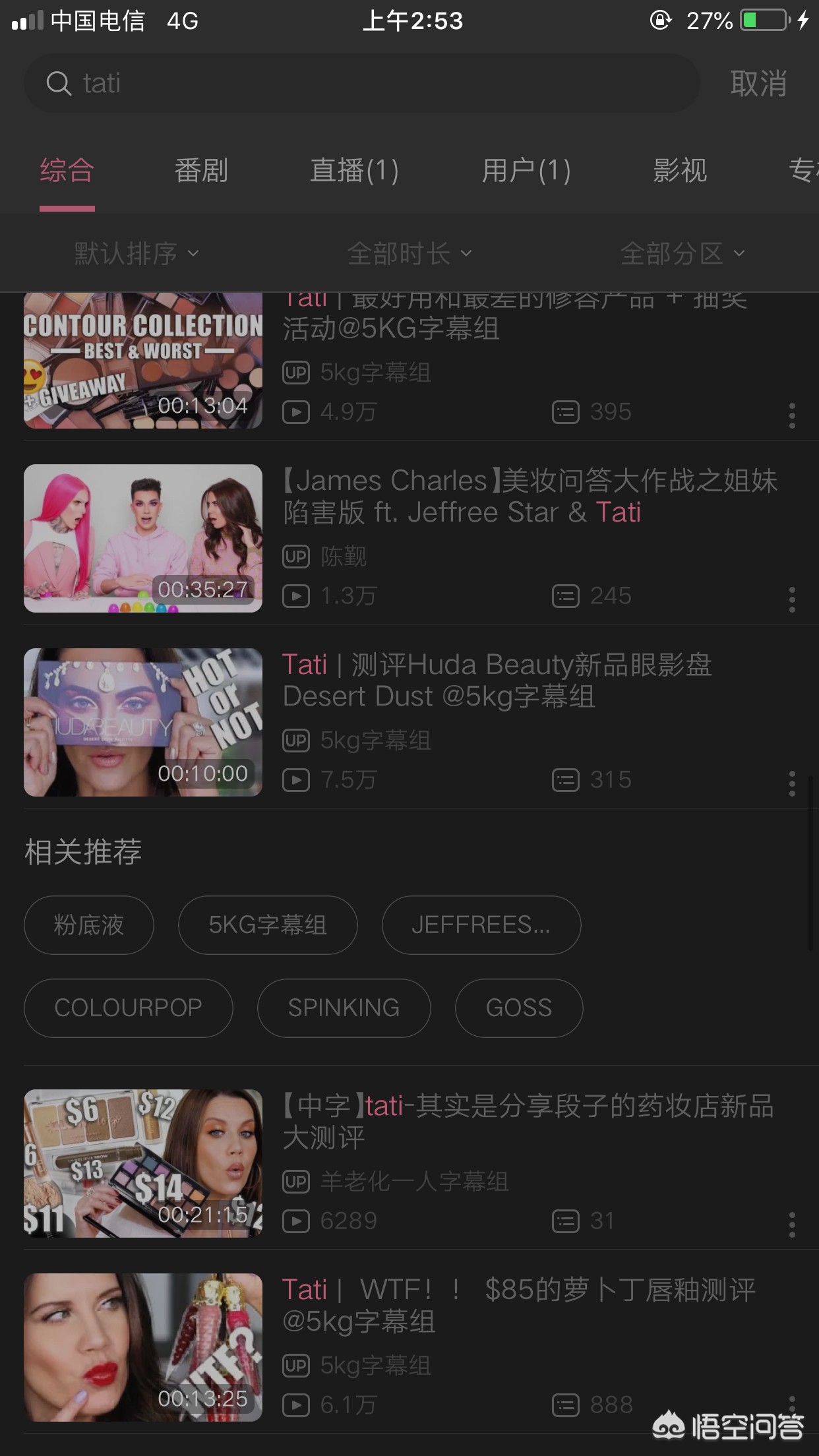Select the COLOURPOP related chip
The height and width of the screenshot is (1456, 819).
[129, 1008]
